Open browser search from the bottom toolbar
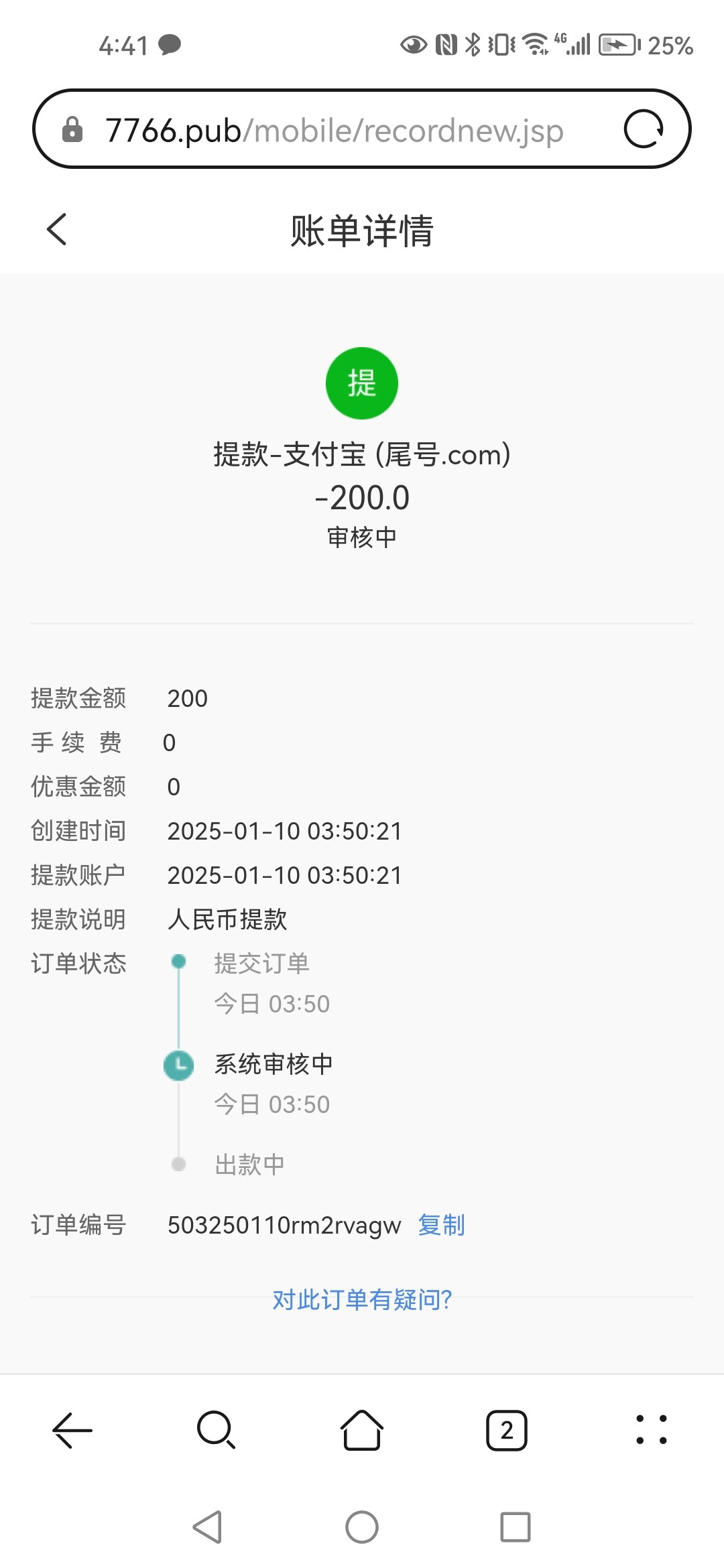Viewport: 724px width, 1568px height. 216,1431
